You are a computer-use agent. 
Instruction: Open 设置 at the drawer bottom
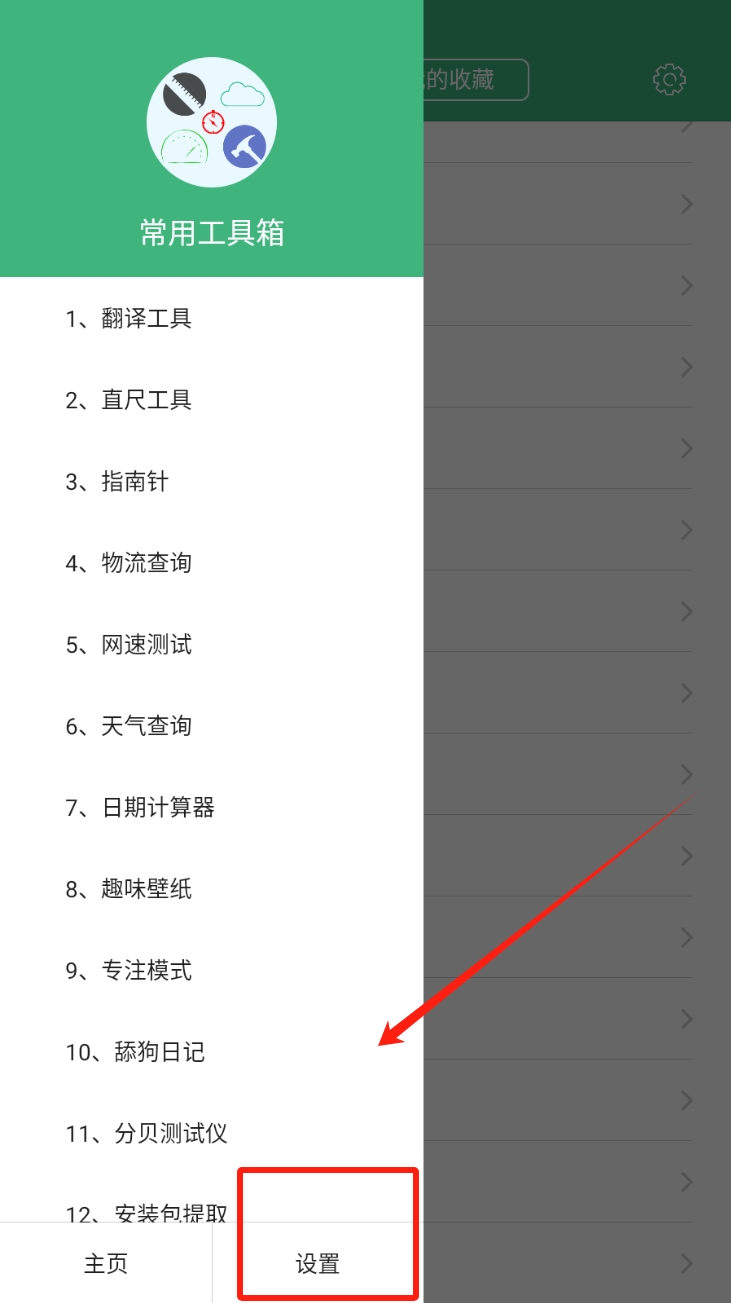(318, 1264)
